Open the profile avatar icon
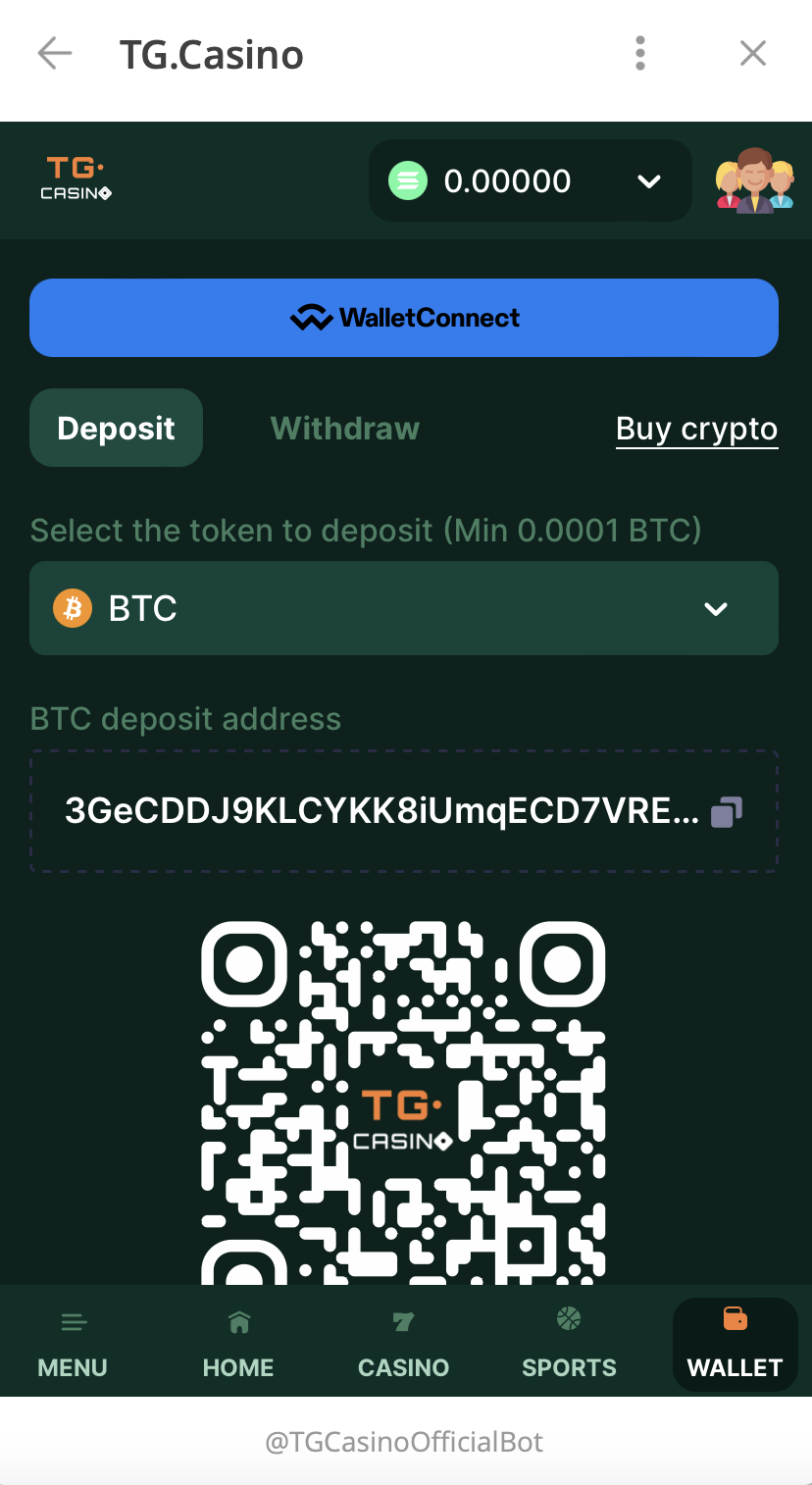812x1485 pixels. click(753, 181)
